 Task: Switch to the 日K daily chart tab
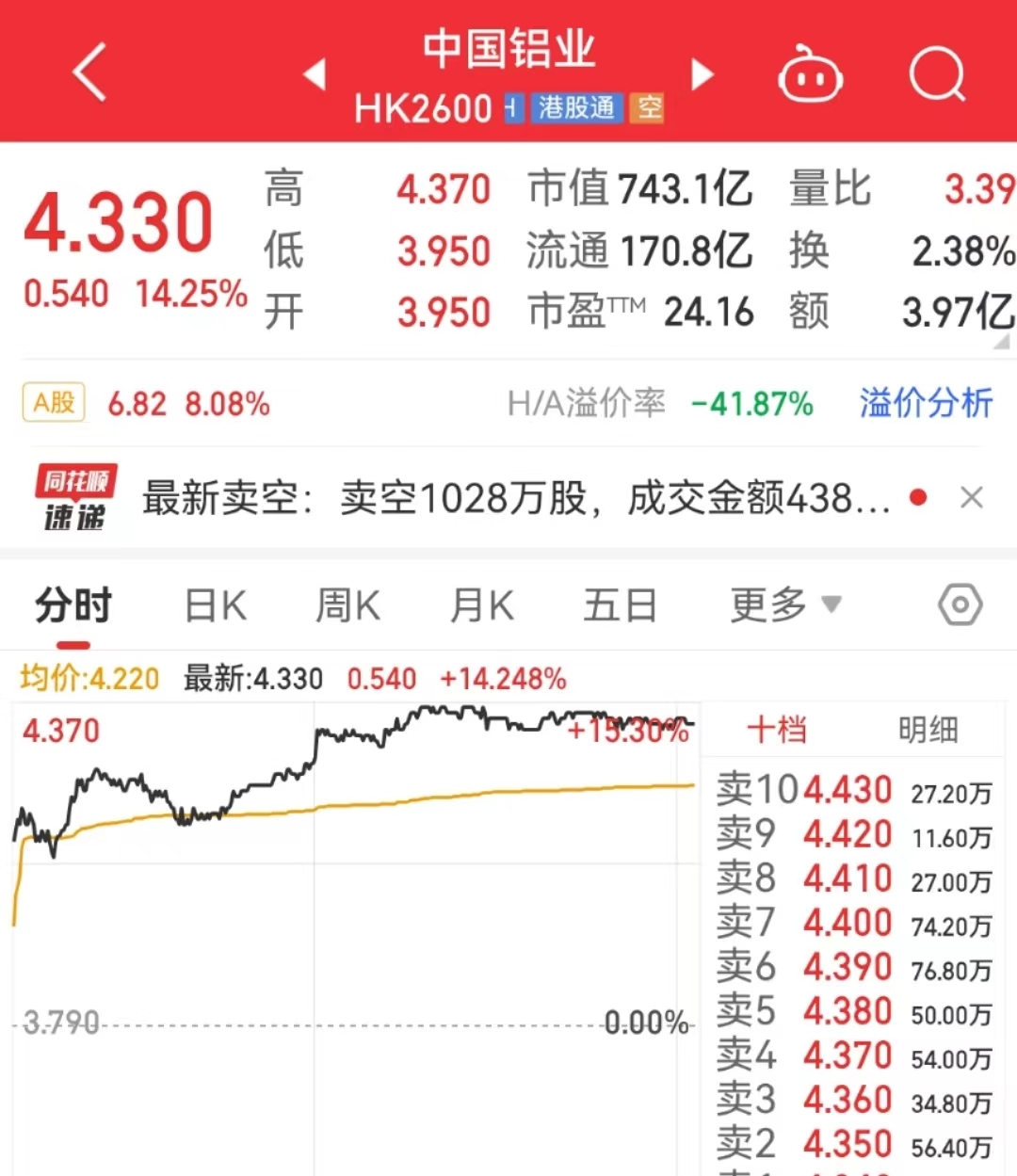point(215,605)
